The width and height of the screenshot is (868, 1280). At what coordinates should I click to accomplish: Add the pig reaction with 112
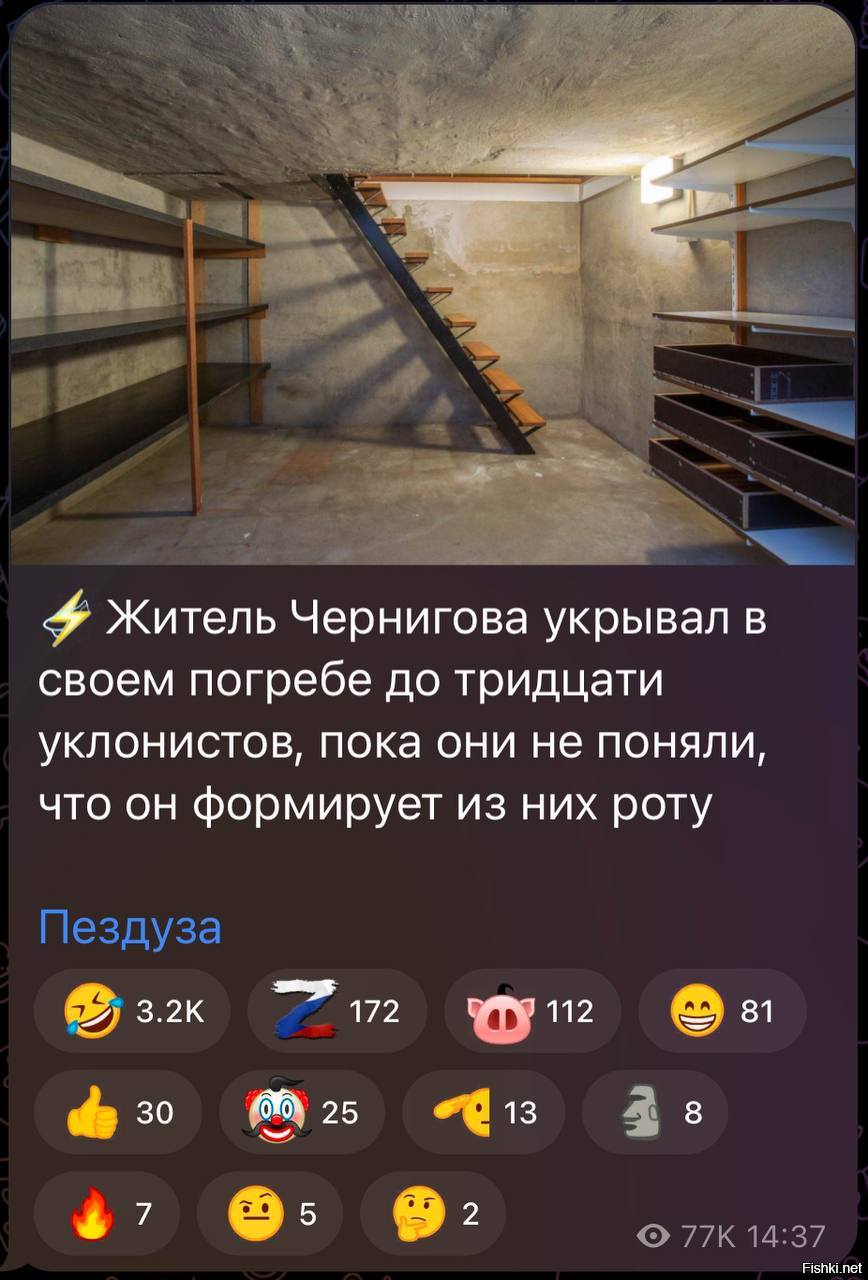[531, 1011]
